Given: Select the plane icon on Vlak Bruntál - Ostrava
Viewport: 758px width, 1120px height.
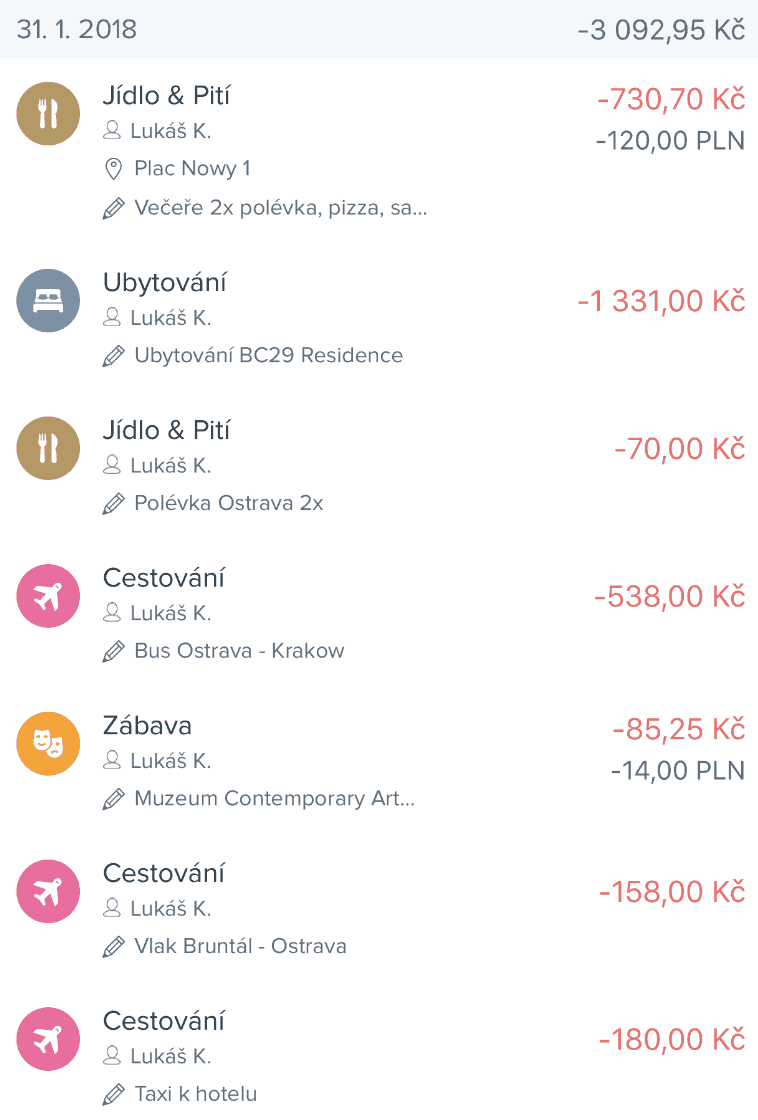Looking at the screenshot, I should (47, 890).
